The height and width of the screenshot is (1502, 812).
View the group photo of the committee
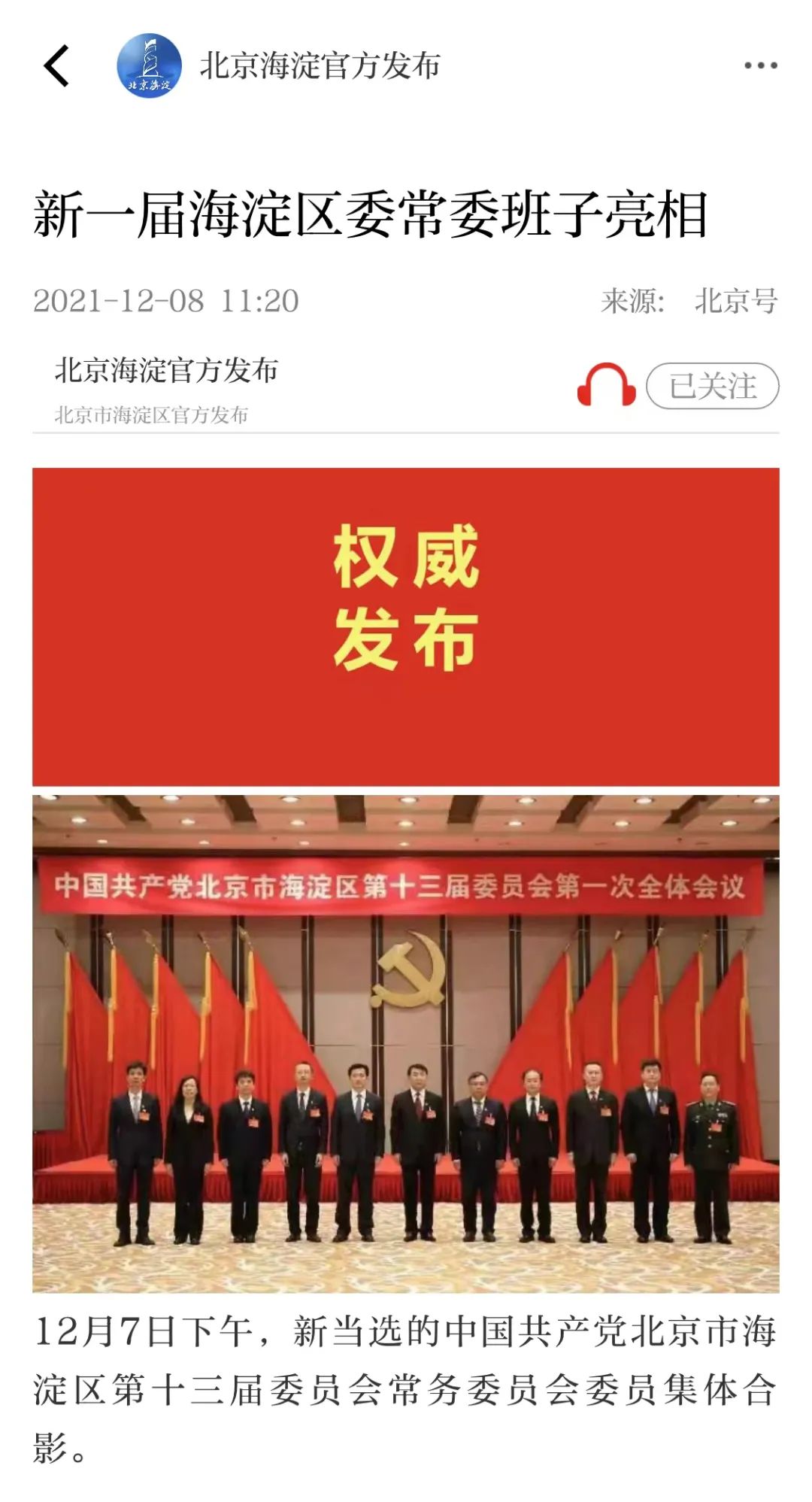[406, 1043]
